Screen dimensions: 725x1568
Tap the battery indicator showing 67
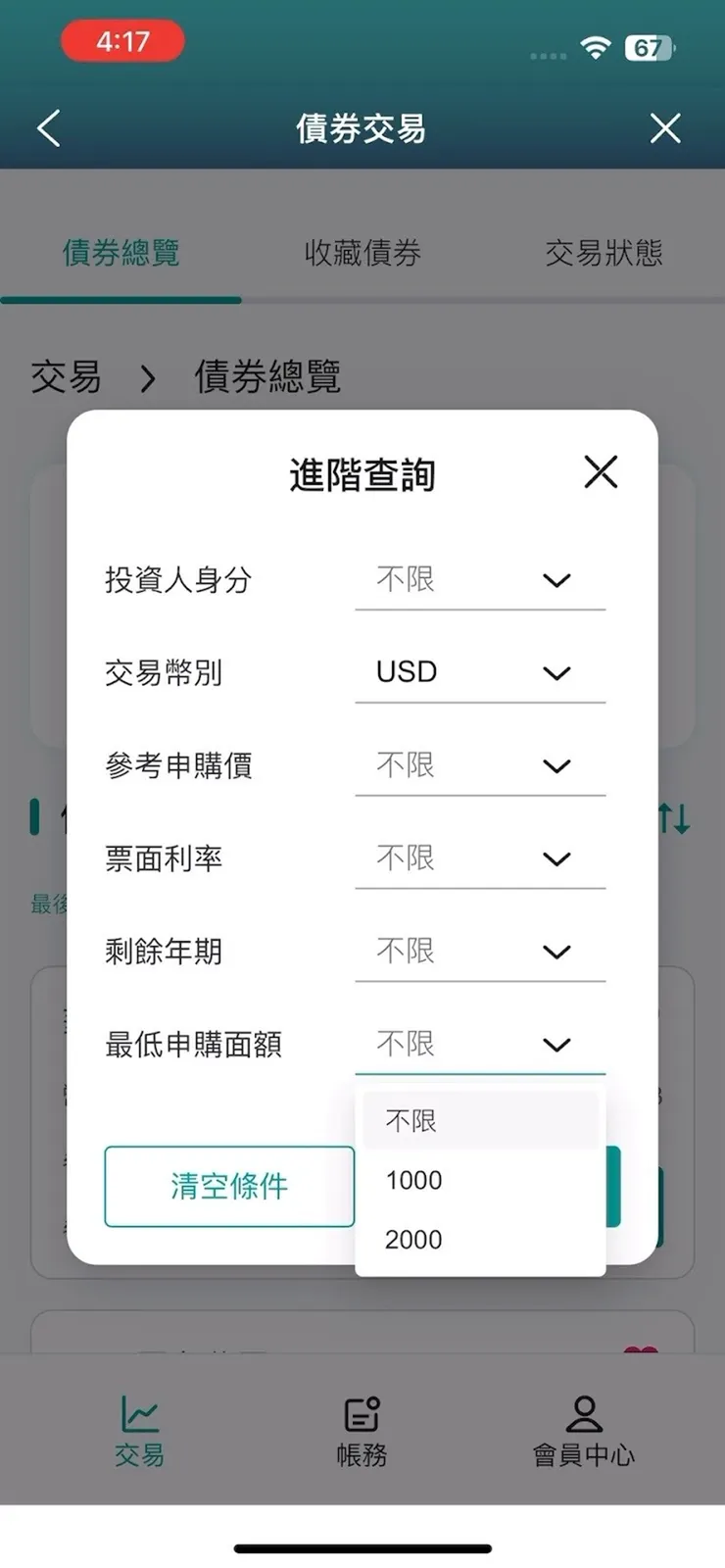(649, 46)
